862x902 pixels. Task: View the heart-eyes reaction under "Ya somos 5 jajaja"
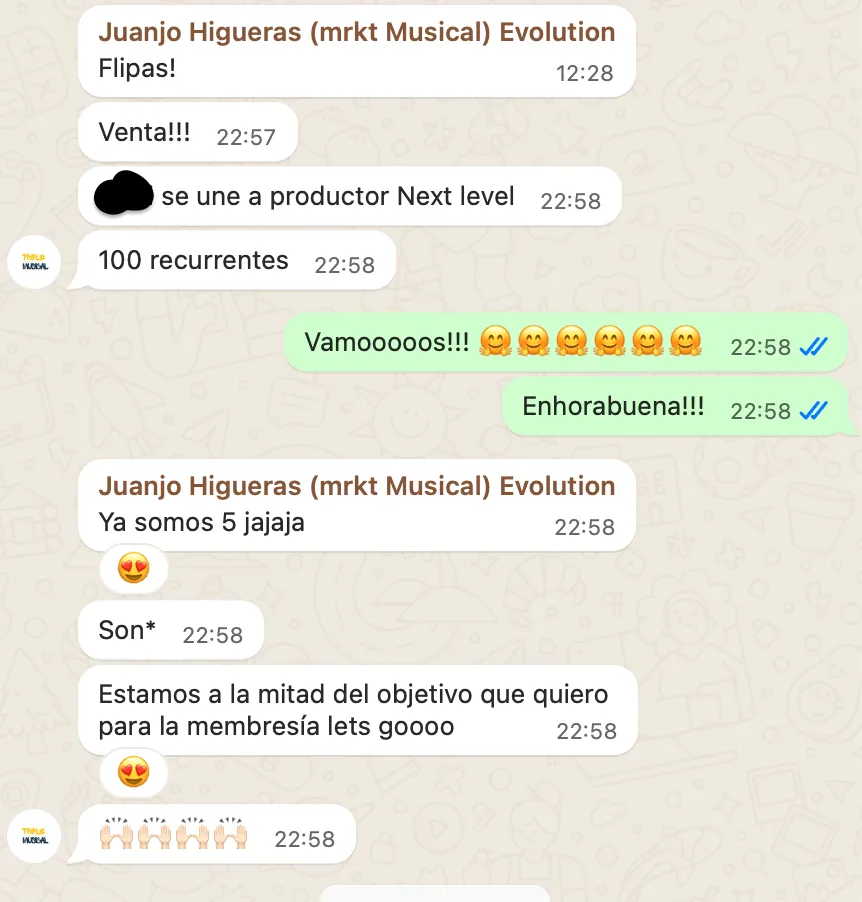[133, 569]
